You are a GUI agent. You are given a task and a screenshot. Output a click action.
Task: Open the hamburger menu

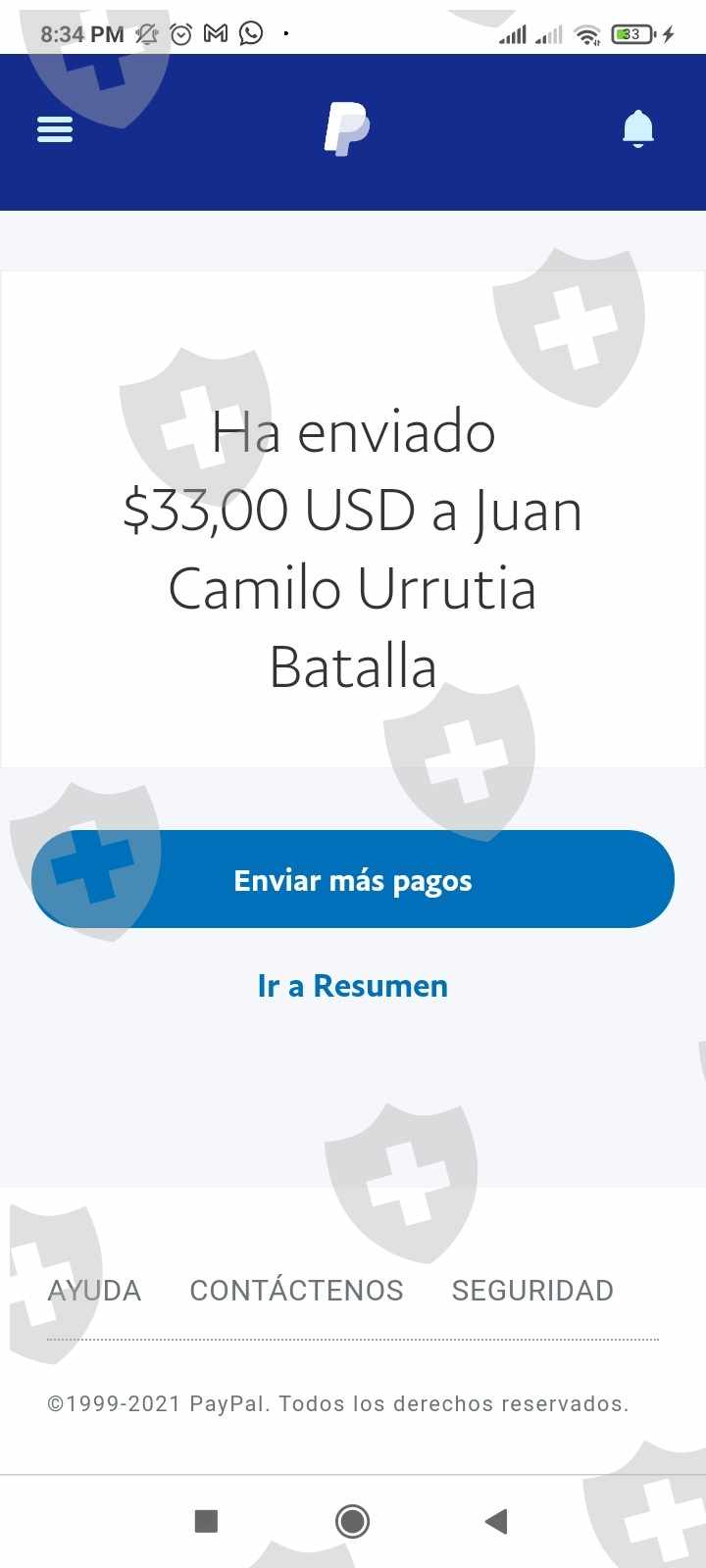pos(55,129)
